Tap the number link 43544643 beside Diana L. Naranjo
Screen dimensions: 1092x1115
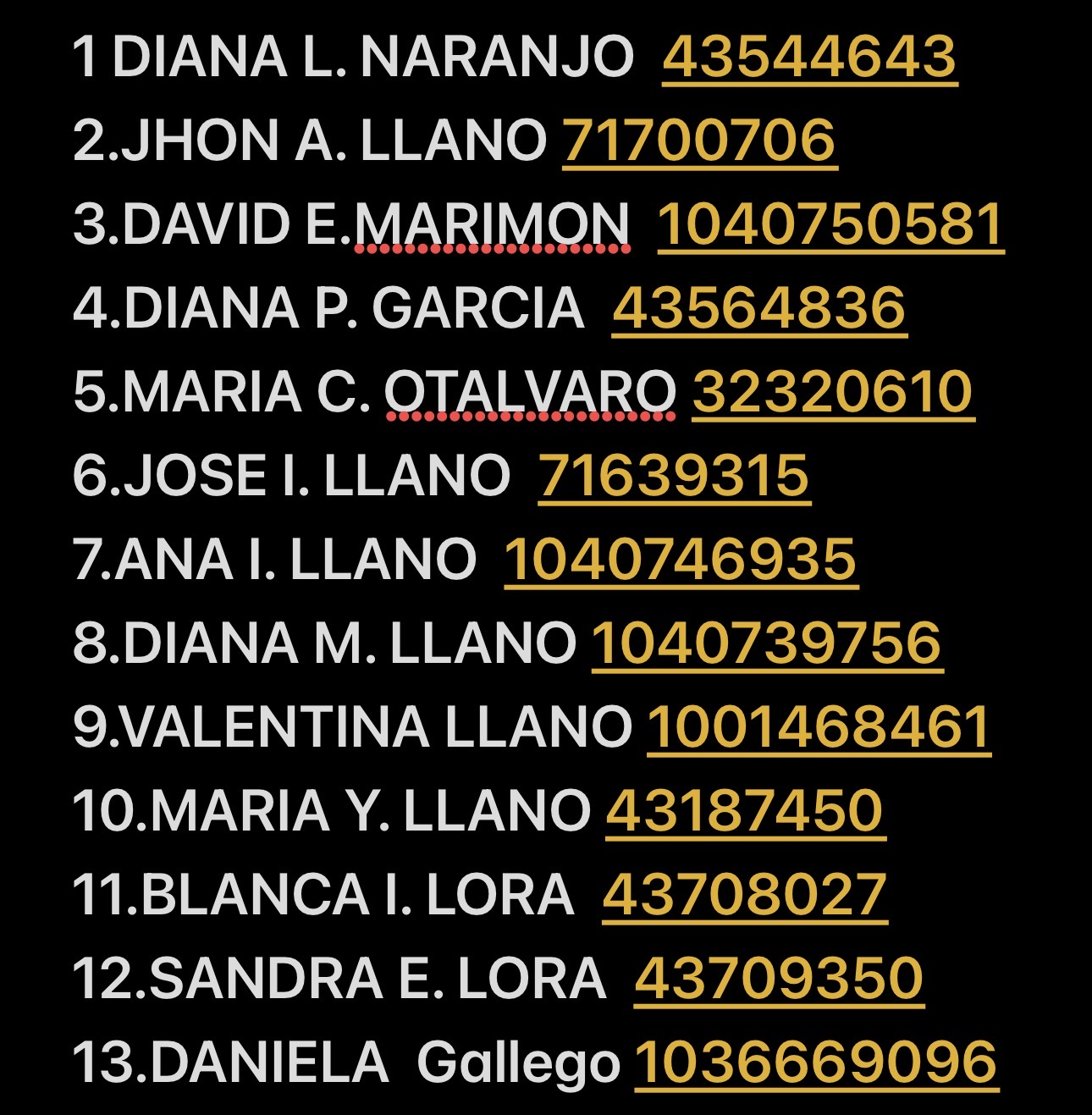coord(809,58)
